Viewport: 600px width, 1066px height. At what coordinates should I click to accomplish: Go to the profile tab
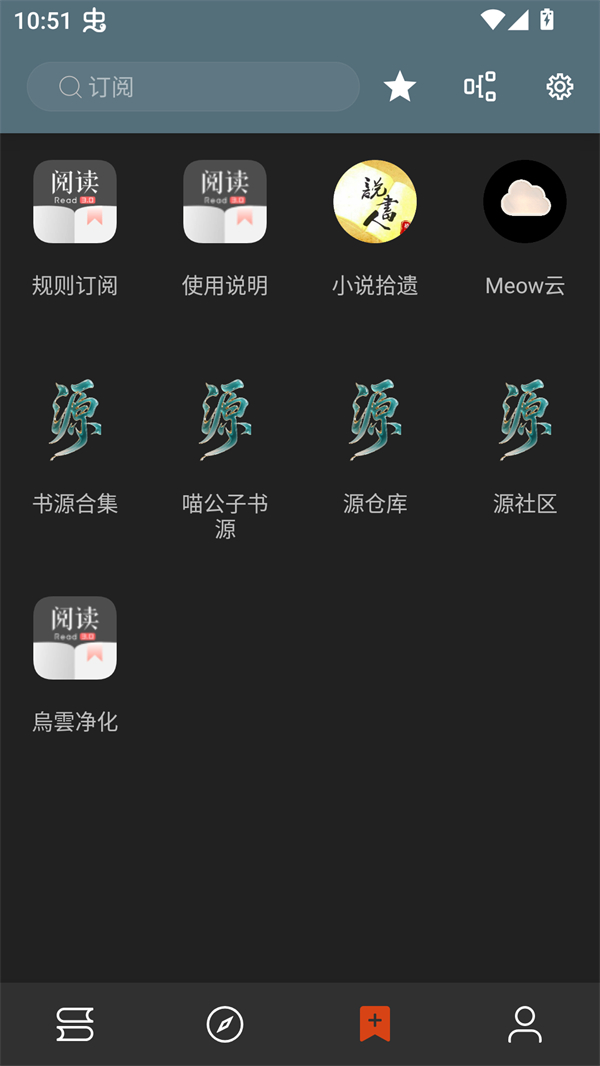pyautogui.click(x=525, y=1024)
